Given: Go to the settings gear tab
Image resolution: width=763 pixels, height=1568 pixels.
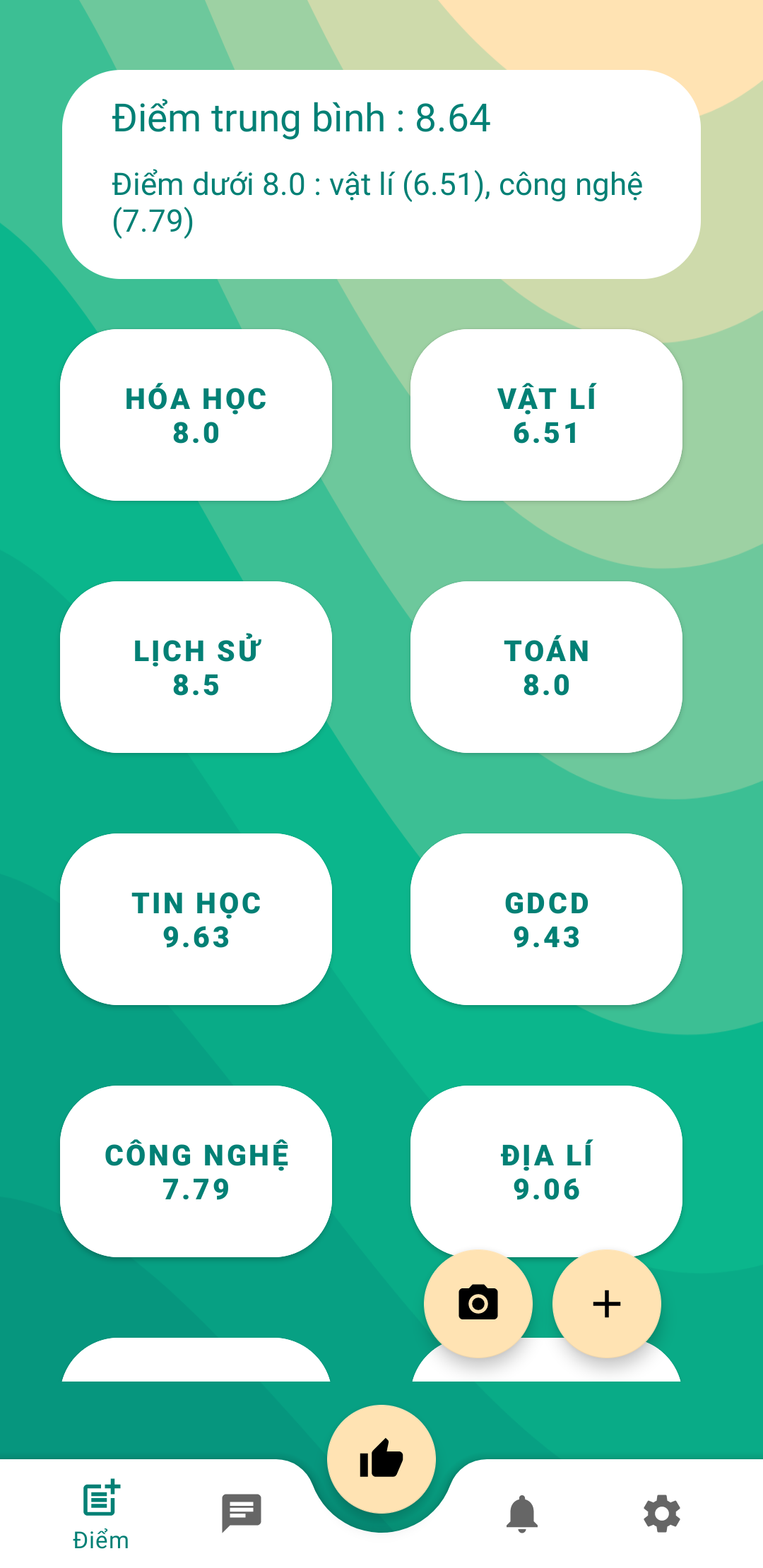Looking at the screenshot, I should 662,1513.
